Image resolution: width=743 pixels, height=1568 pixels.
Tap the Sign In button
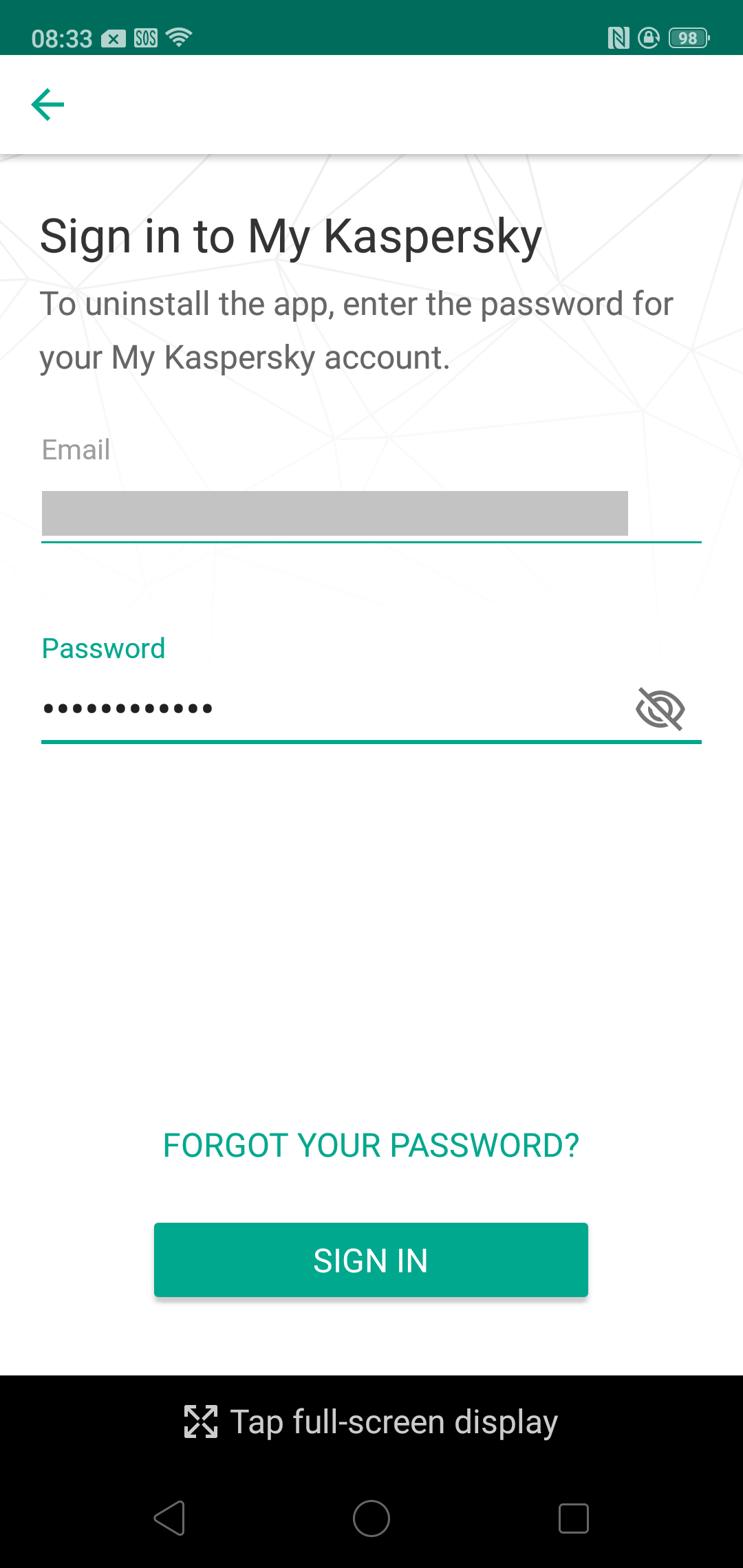click(x=371, y=1260)
